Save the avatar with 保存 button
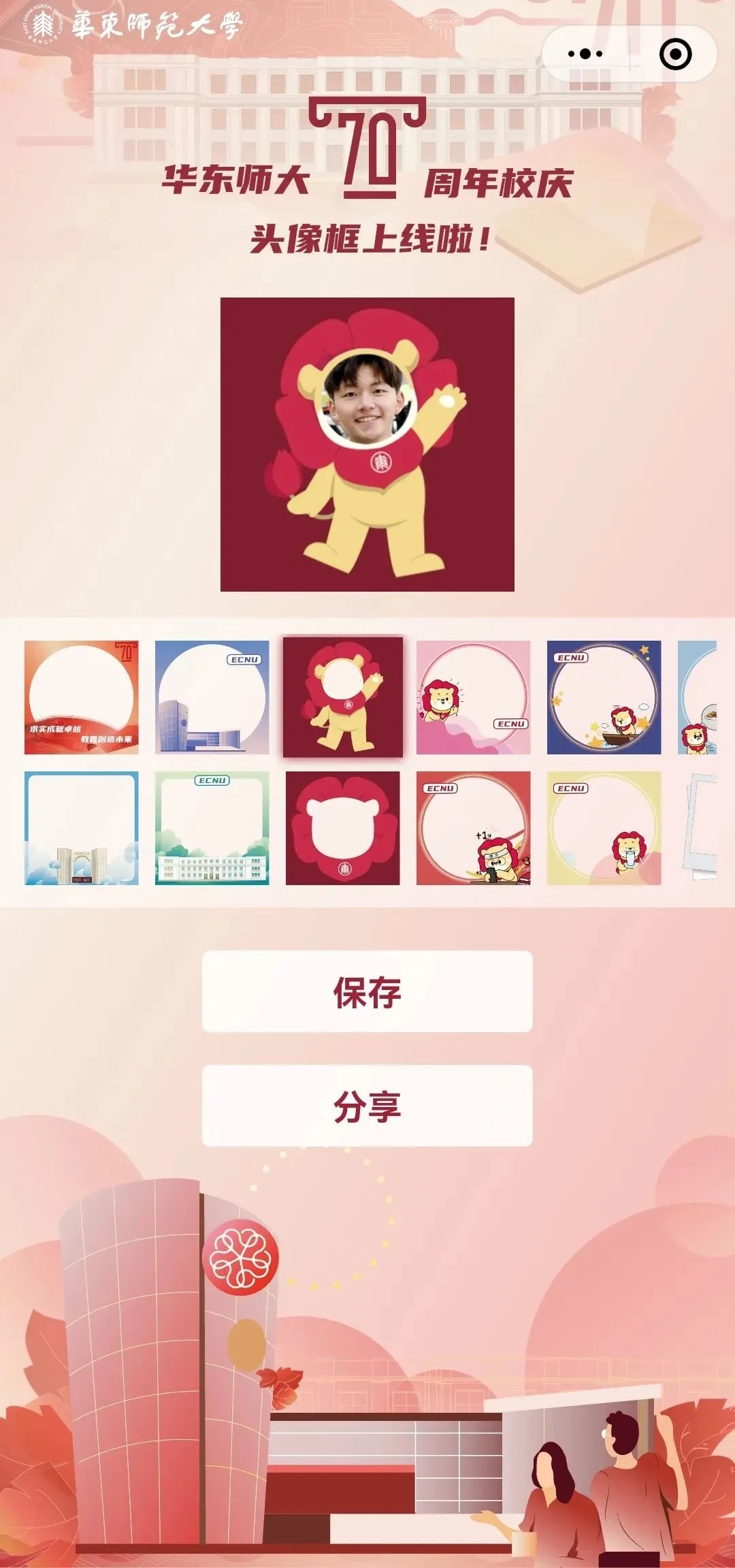The width and height of the screenshot is (735, 1568). 367,991
